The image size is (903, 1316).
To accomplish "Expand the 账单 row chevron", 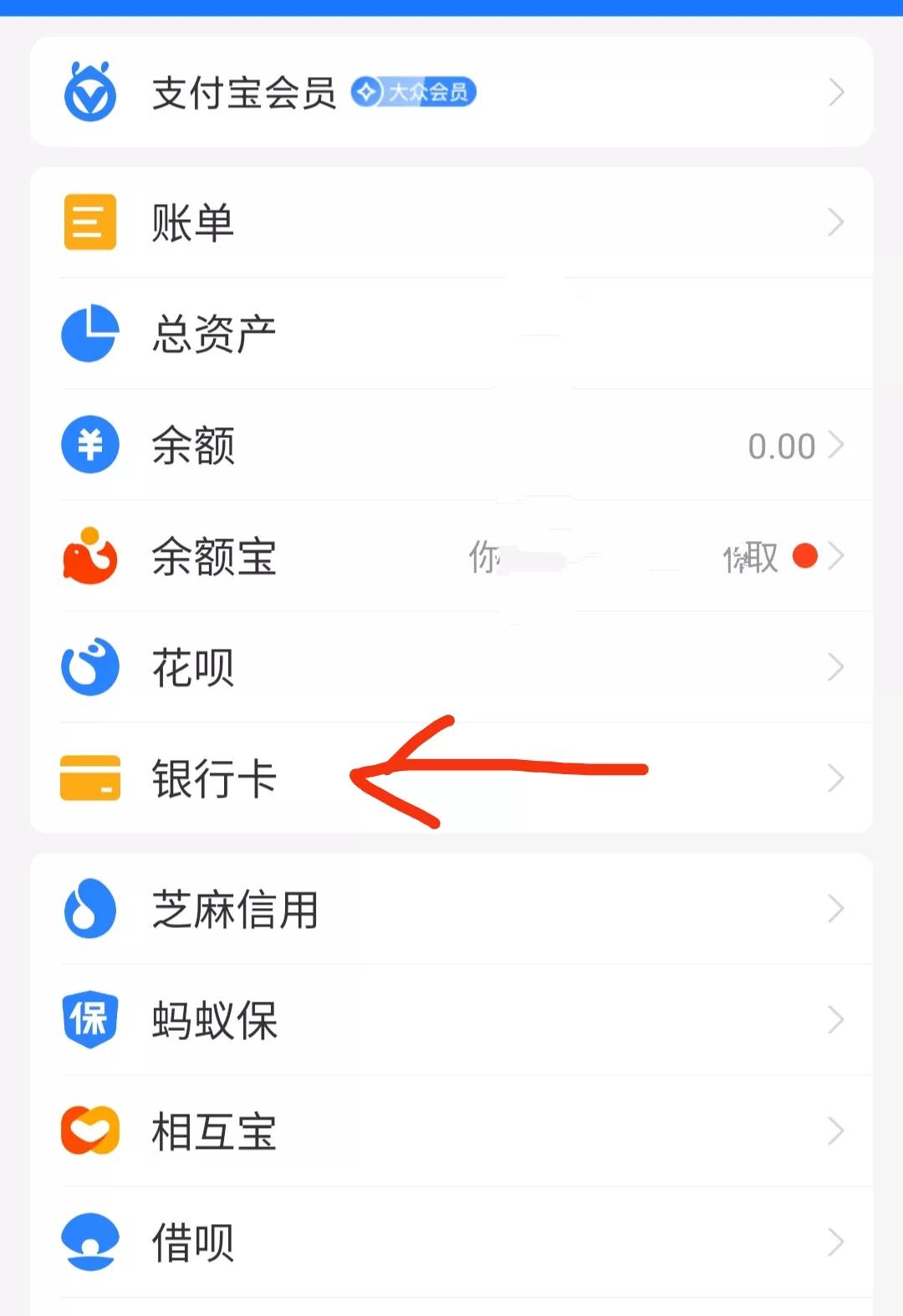I will [x=837, y=222].
